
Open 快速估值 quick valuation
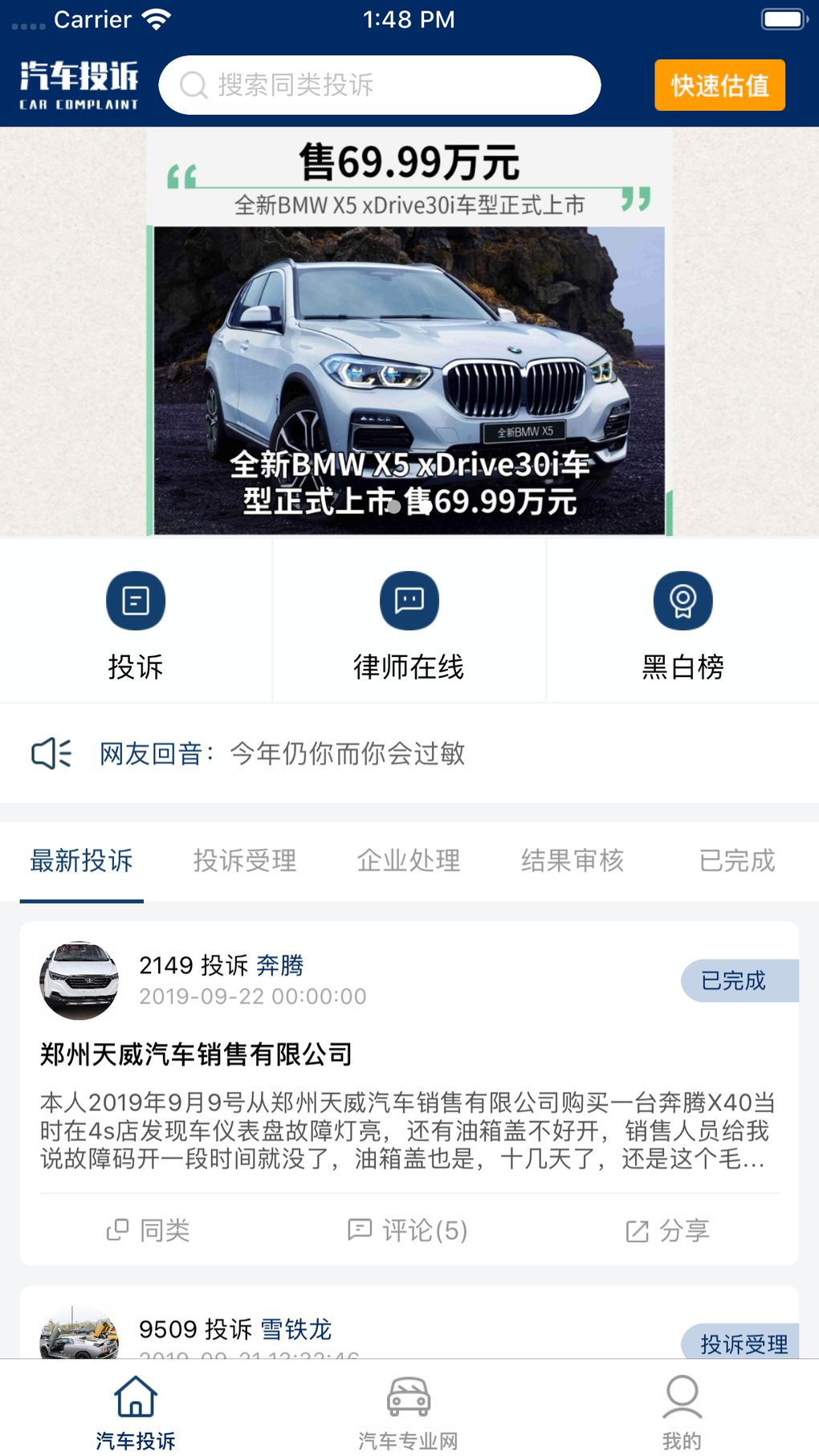719,85
